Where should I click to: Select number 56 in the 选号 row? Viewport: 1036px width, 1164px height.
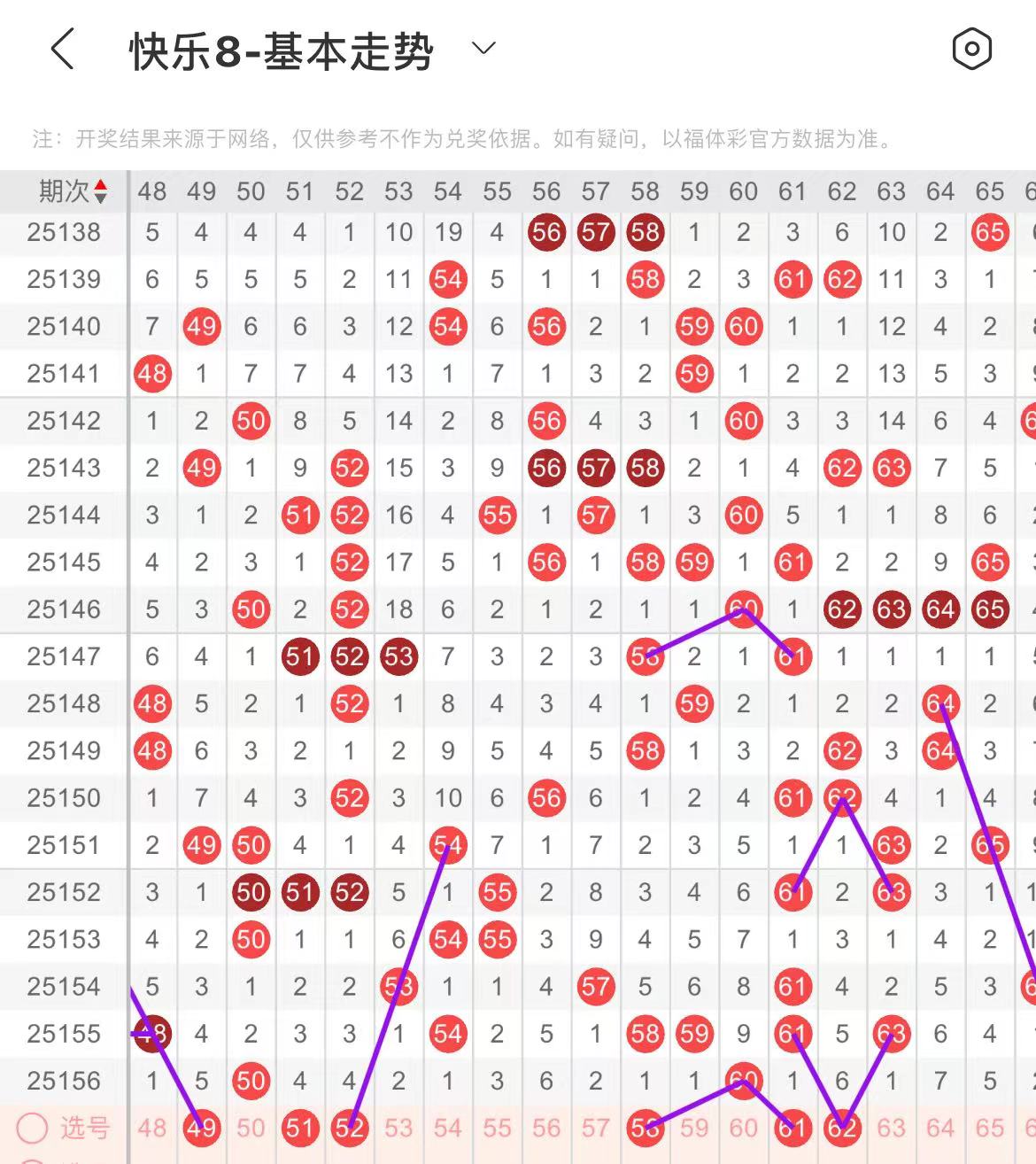click(x=546, y=1128)
